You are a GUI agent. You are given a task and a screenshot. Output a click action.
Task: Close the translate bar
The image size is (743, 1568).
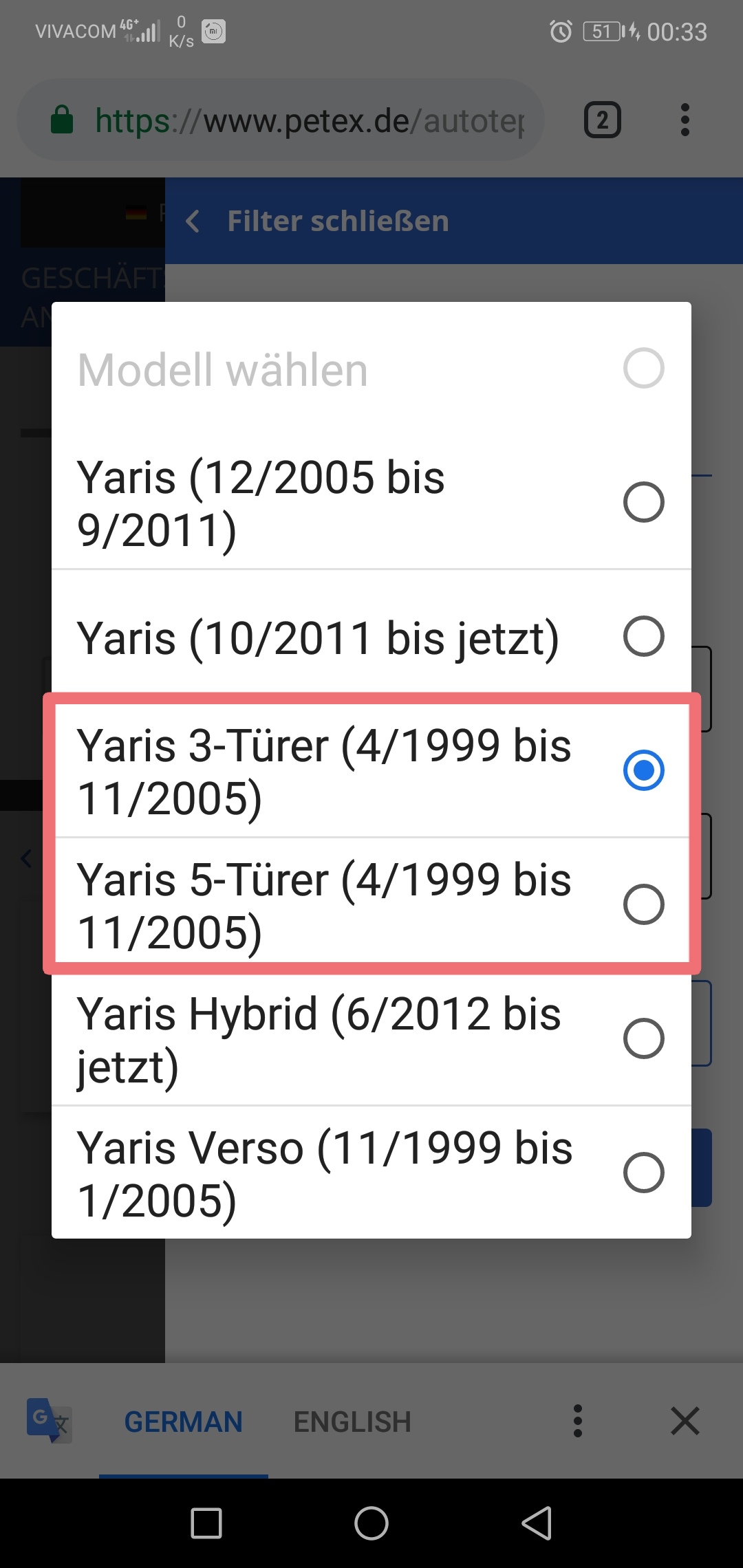click(685, 1421)
